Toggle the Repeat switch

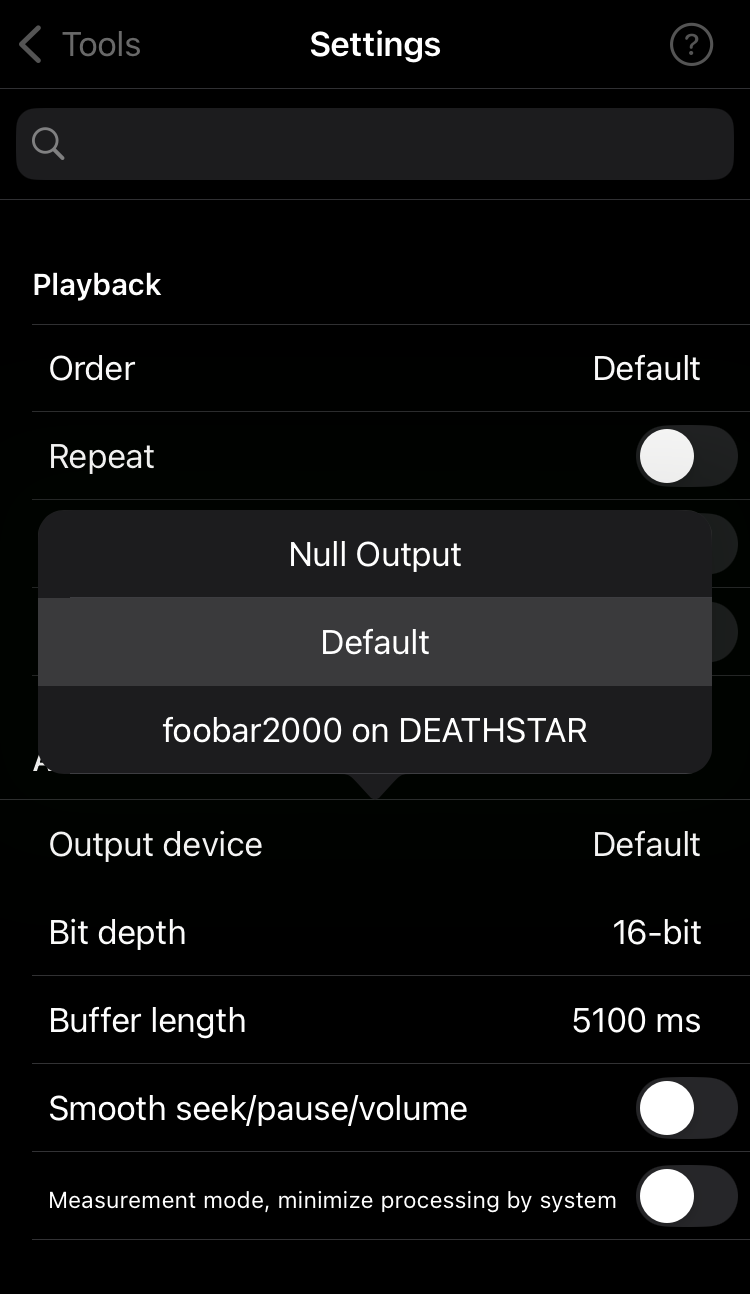click(x=686, y=457)
